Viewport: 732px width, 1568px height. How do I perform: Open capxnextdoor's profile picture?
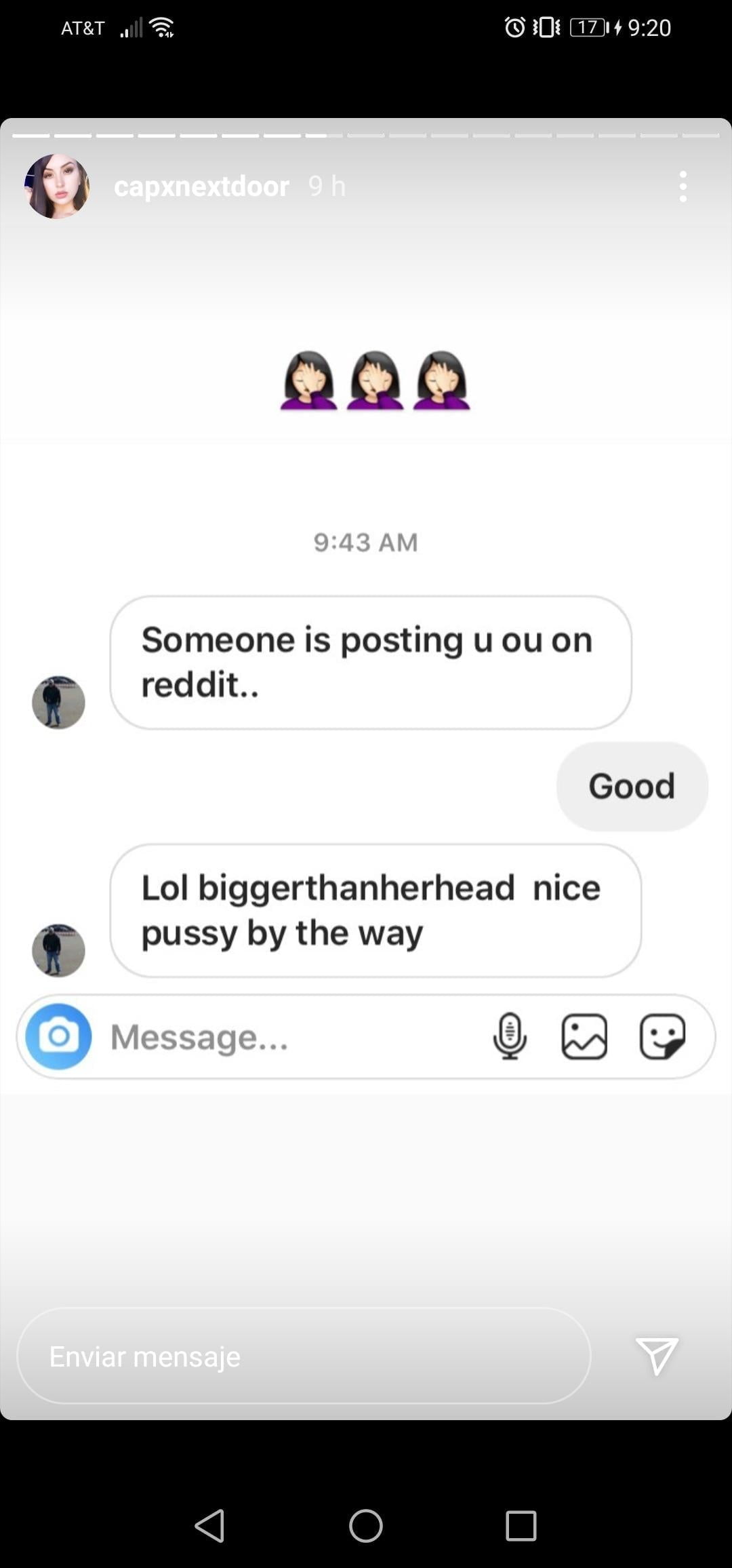coord(57,187)
